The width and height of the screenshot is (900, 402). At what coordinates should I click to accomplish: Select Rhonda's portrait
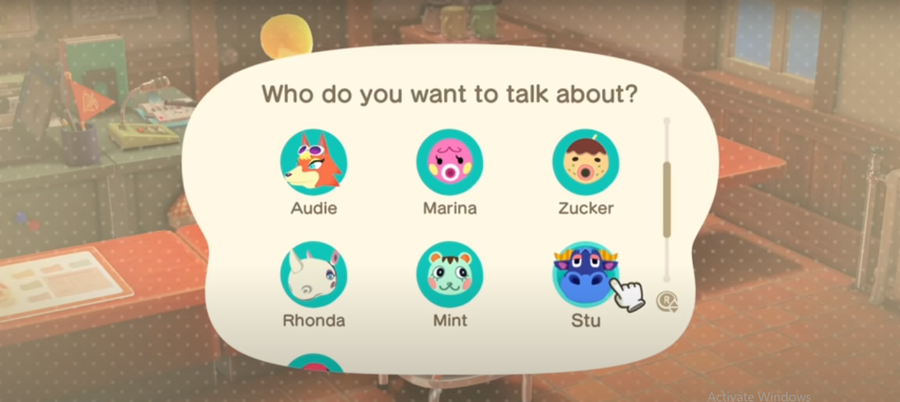click(313, 275)
